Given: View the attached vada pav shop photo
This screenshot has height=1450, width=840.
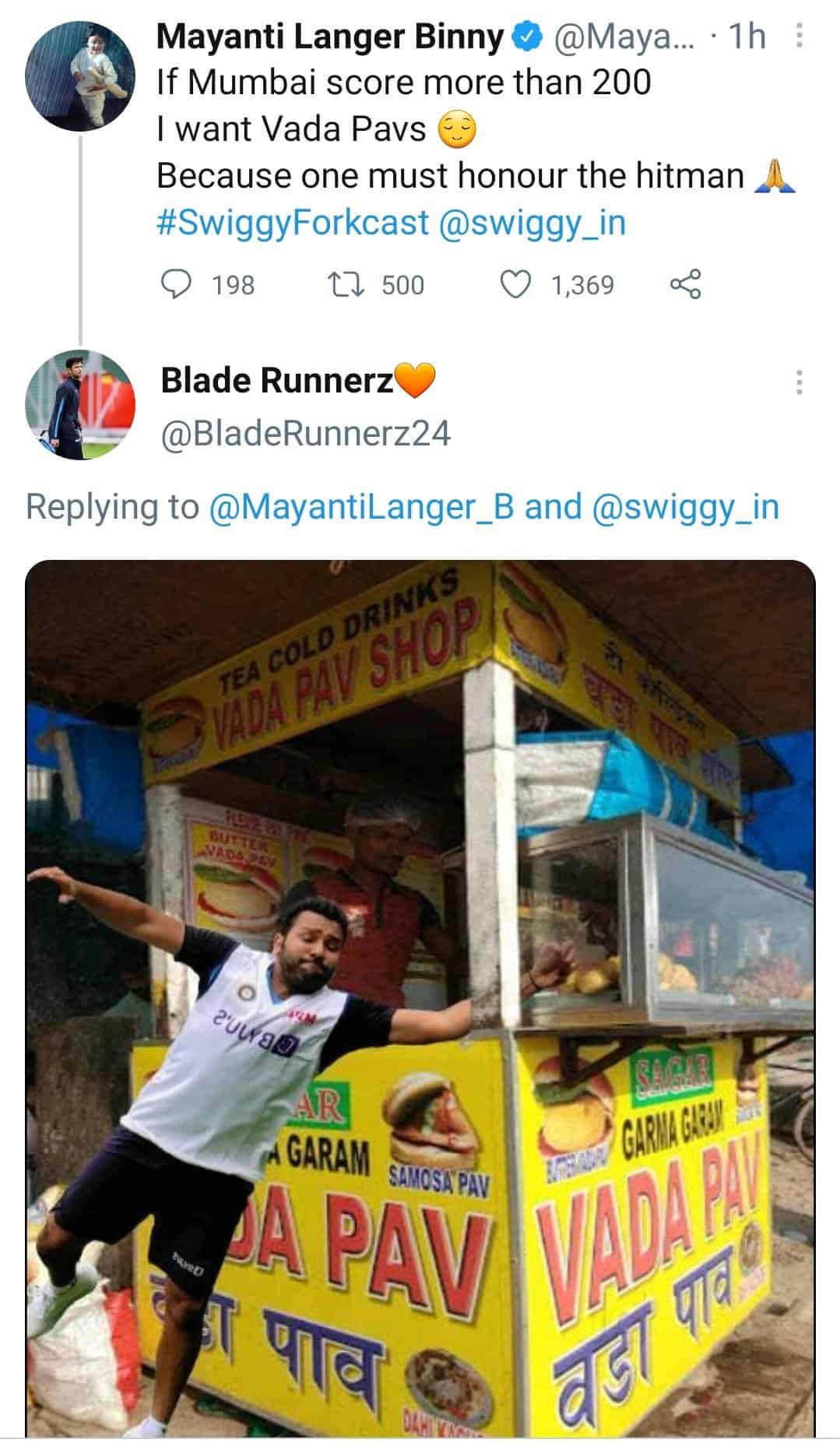Looking at the screenshot, I should point(420,997).
